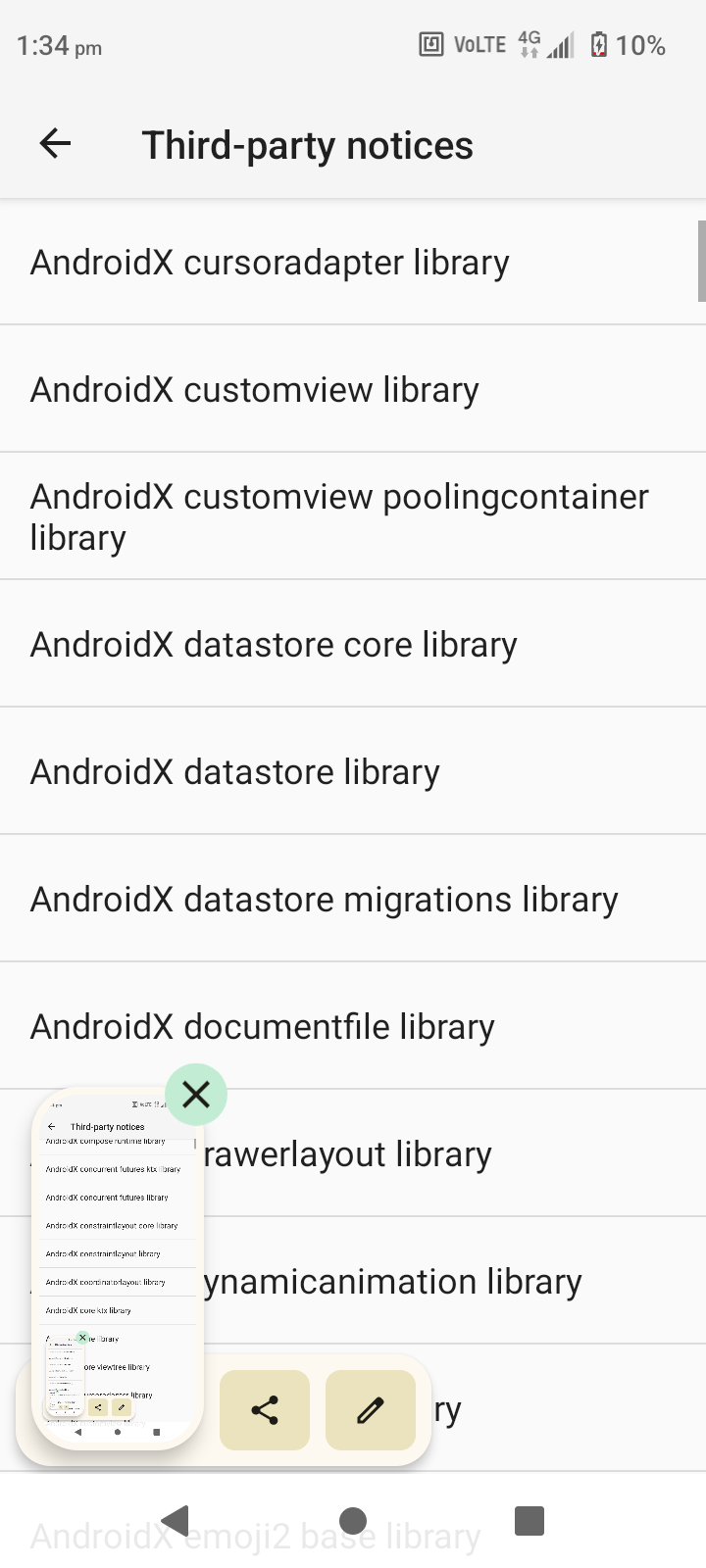Open the drawerlayout library notice
This screenshot has height=1568, width=706.
coord(451,1153)
